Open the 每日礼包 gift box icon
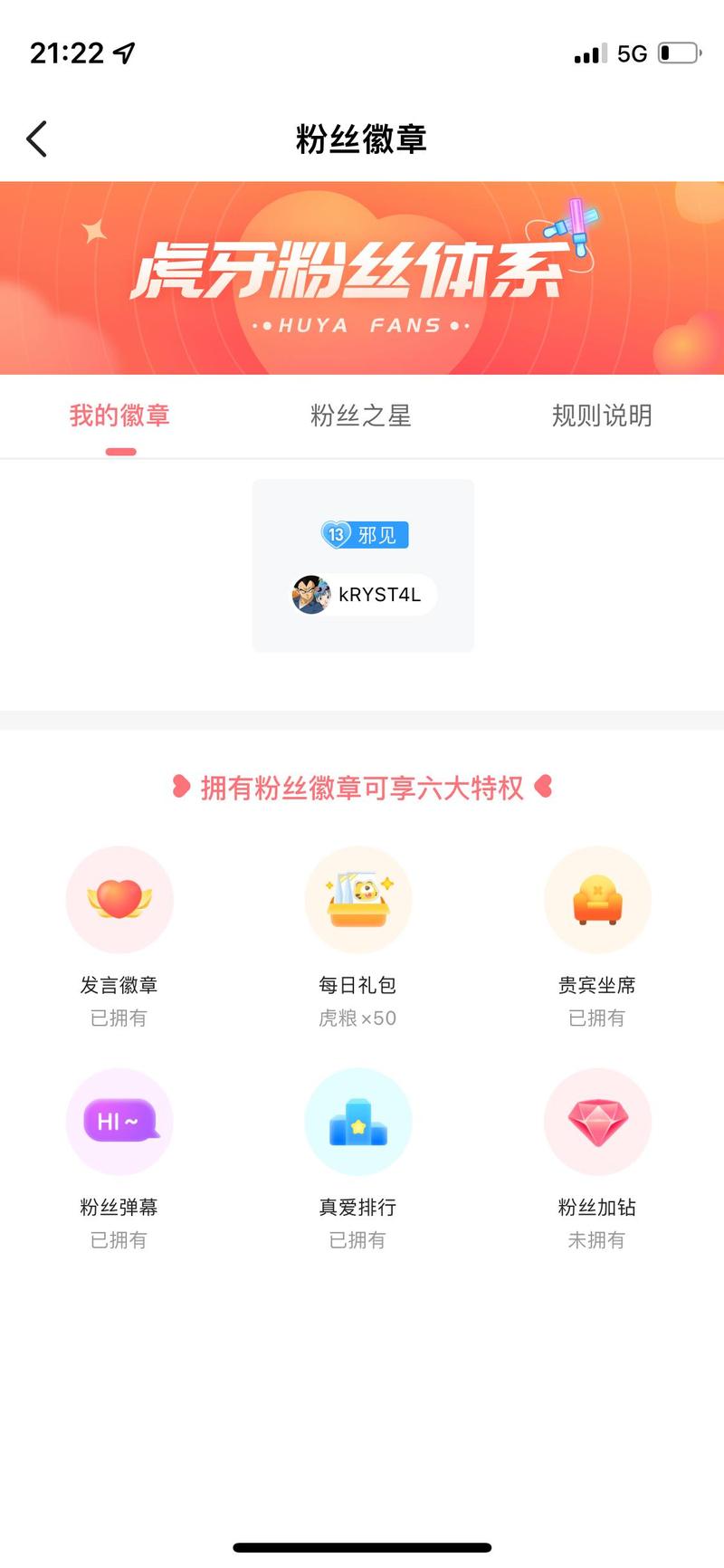Screen dimensions: 724x1568 (x=358, y=899)
